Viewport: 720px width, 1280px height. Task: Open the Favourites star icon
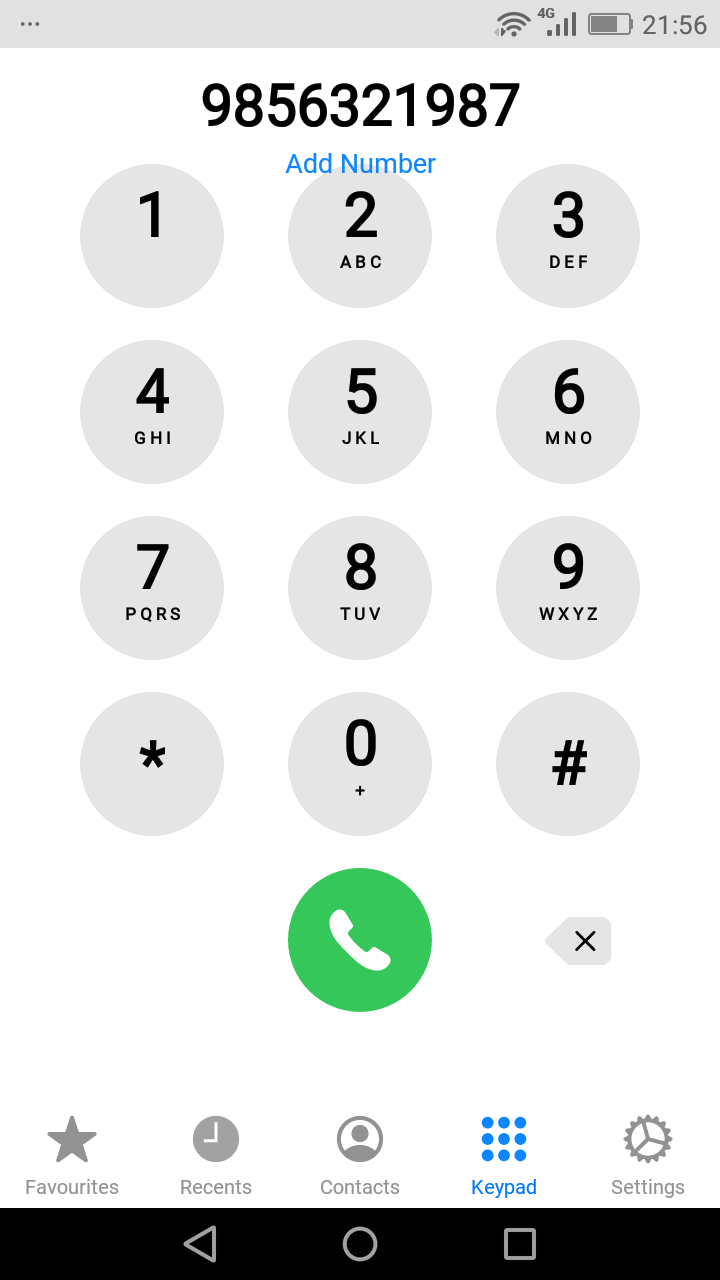point(71,1137)
